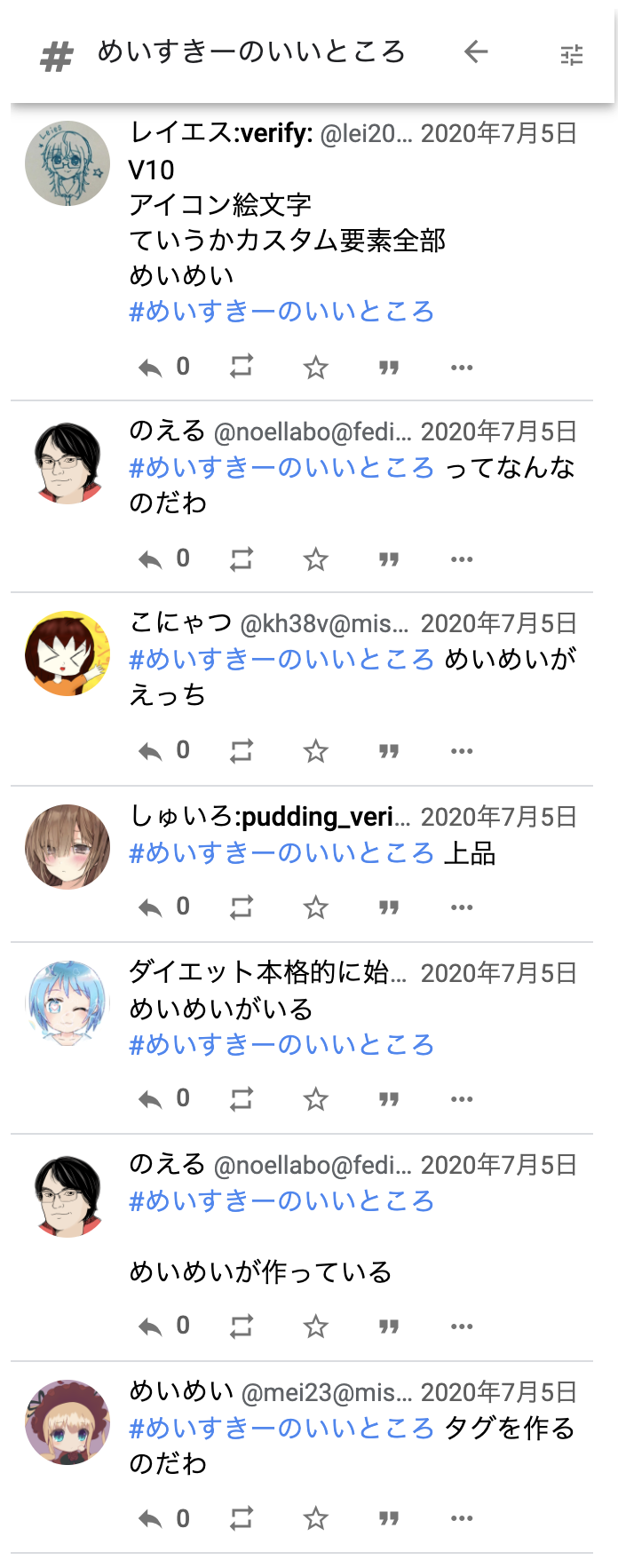The height and width of the screenshot is (1568, 618).
Task: Reply to the めいめいがいる post
Action: [150, 1099]
